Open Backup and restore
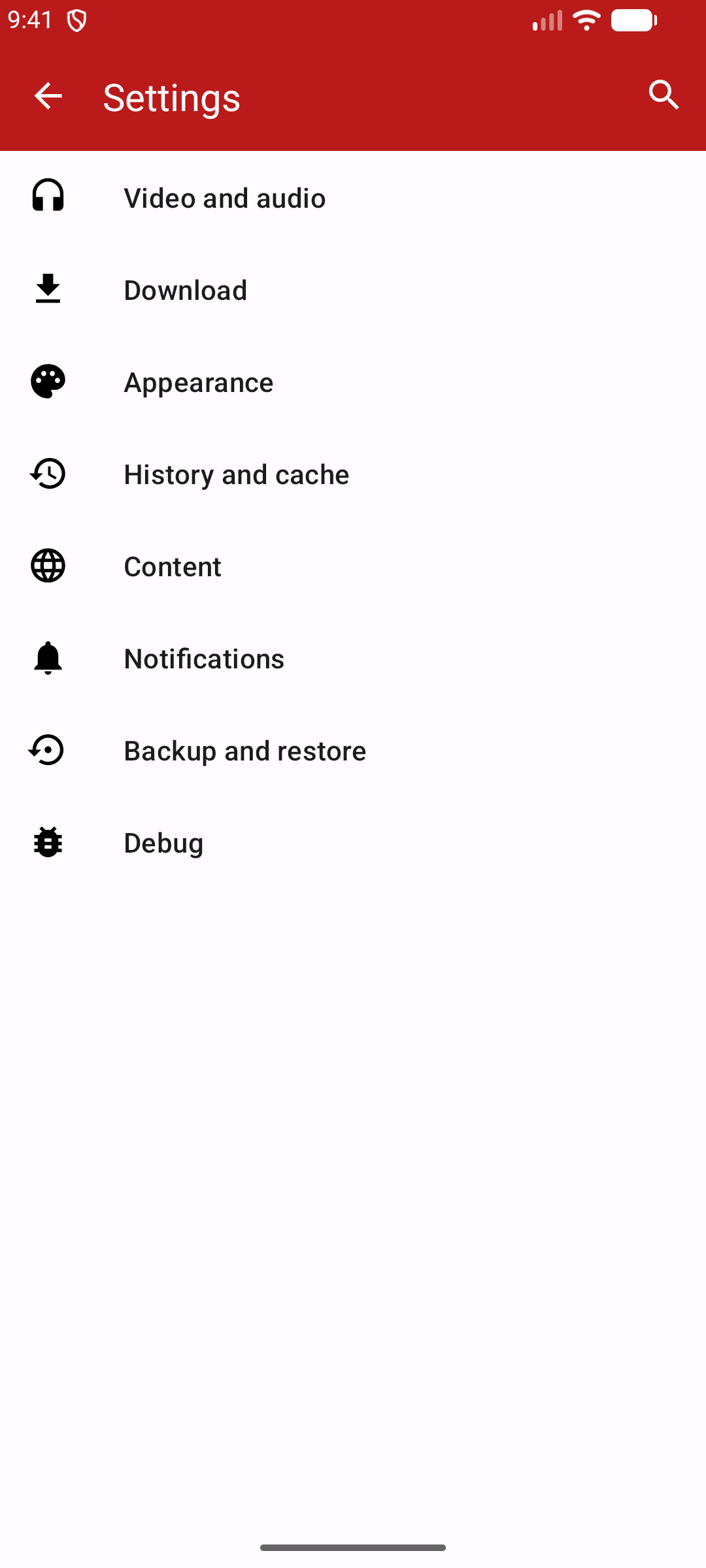 coord(244,751)
